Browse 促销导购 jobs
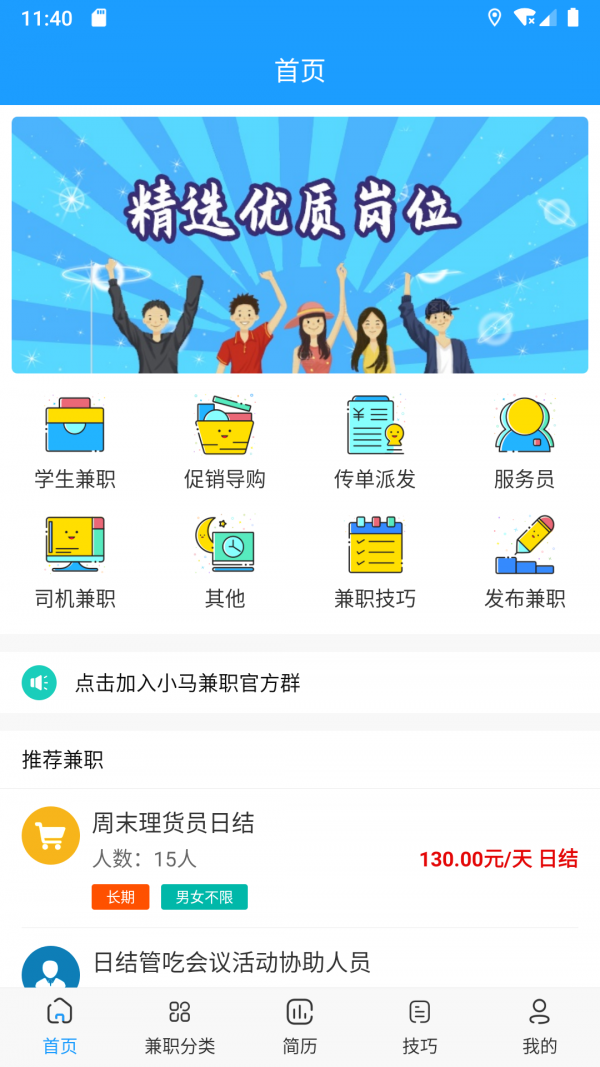 (x=225, y=442)
